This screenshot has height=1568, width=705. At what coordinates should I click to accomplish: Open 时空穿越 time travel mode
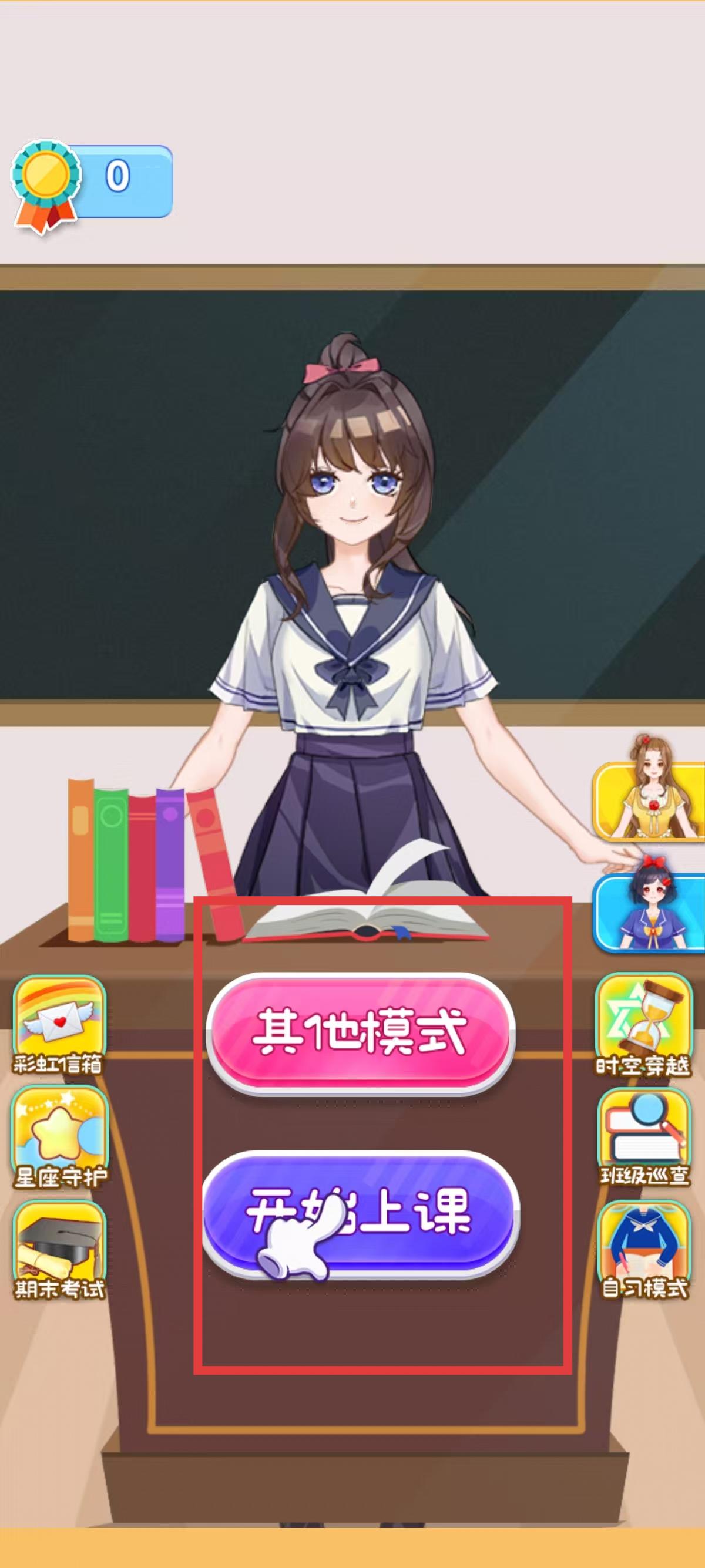coord(644,1024)
